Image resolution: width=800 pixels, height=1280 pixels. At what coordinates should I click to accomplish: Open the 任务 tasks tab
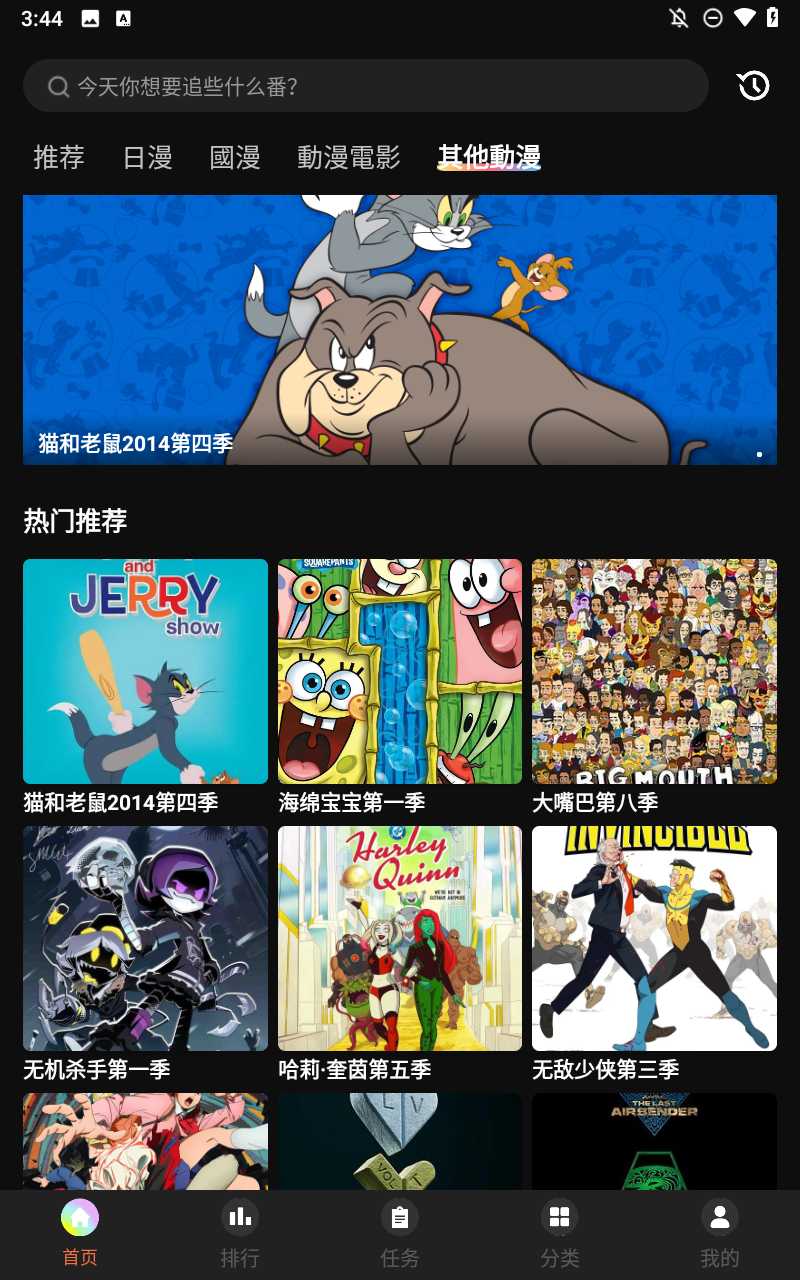[400, 1234]
